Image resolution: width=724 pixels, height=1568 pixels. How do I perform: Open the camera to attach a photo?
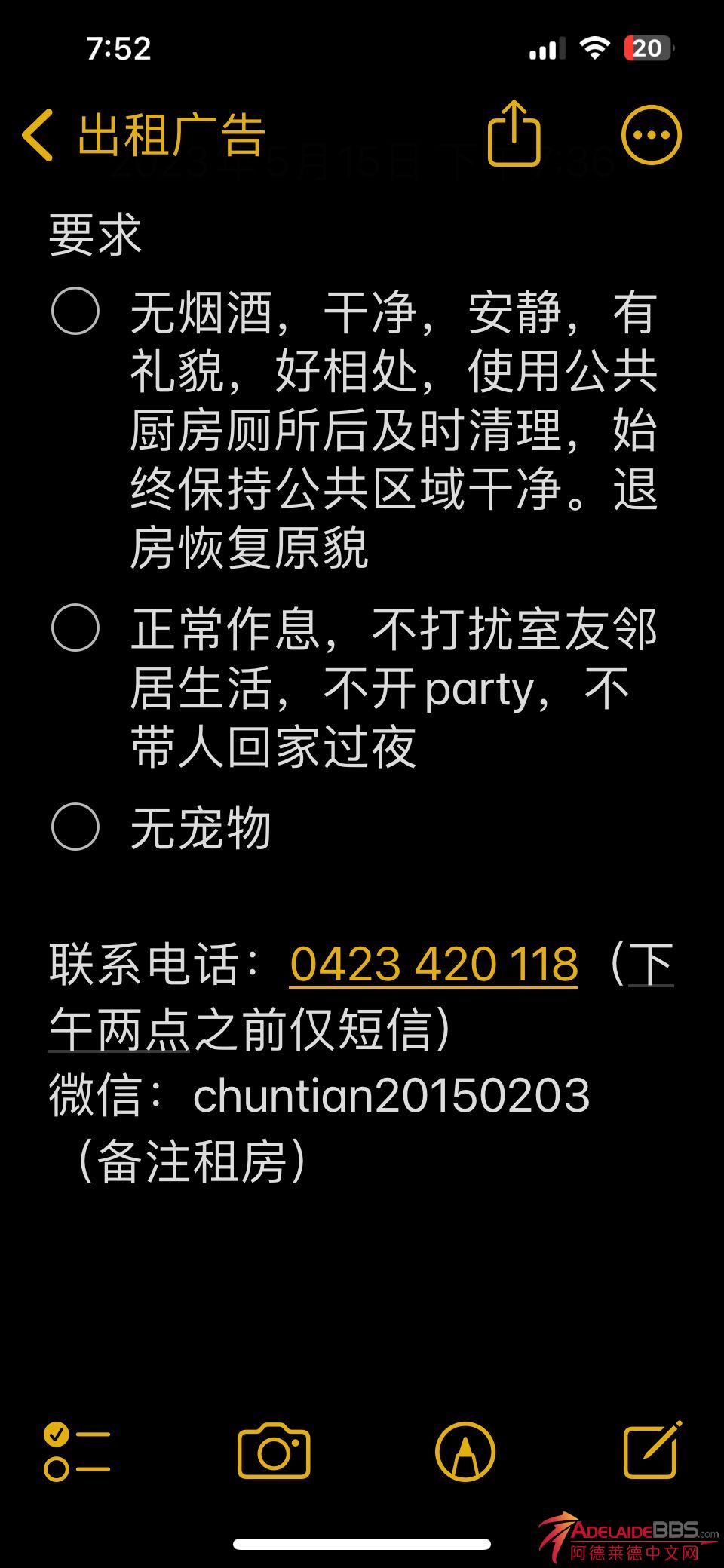[x=274, y=1452]
